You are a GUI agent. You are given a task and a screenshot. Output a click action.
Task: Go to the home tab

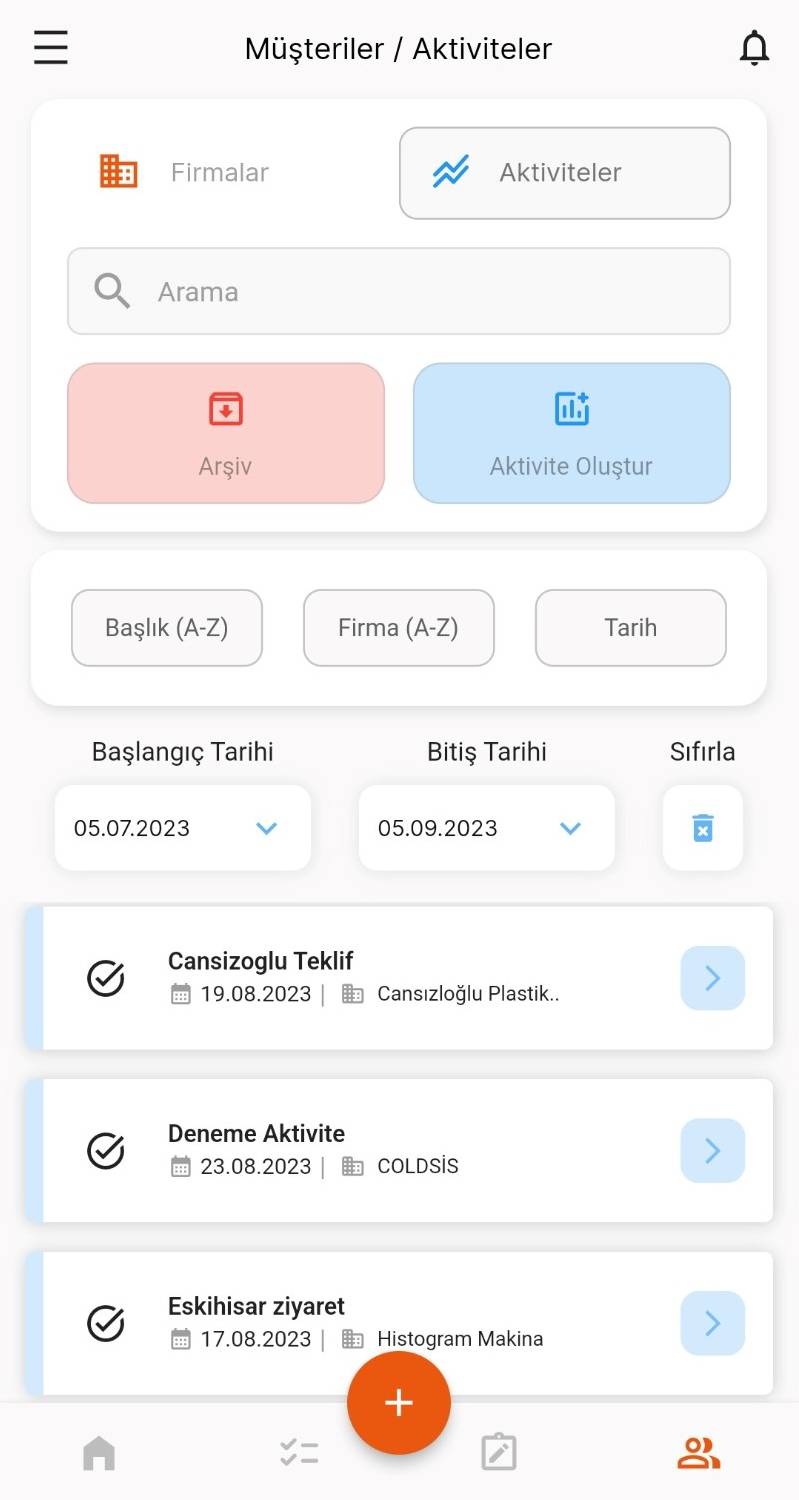tap(99, 1453)
